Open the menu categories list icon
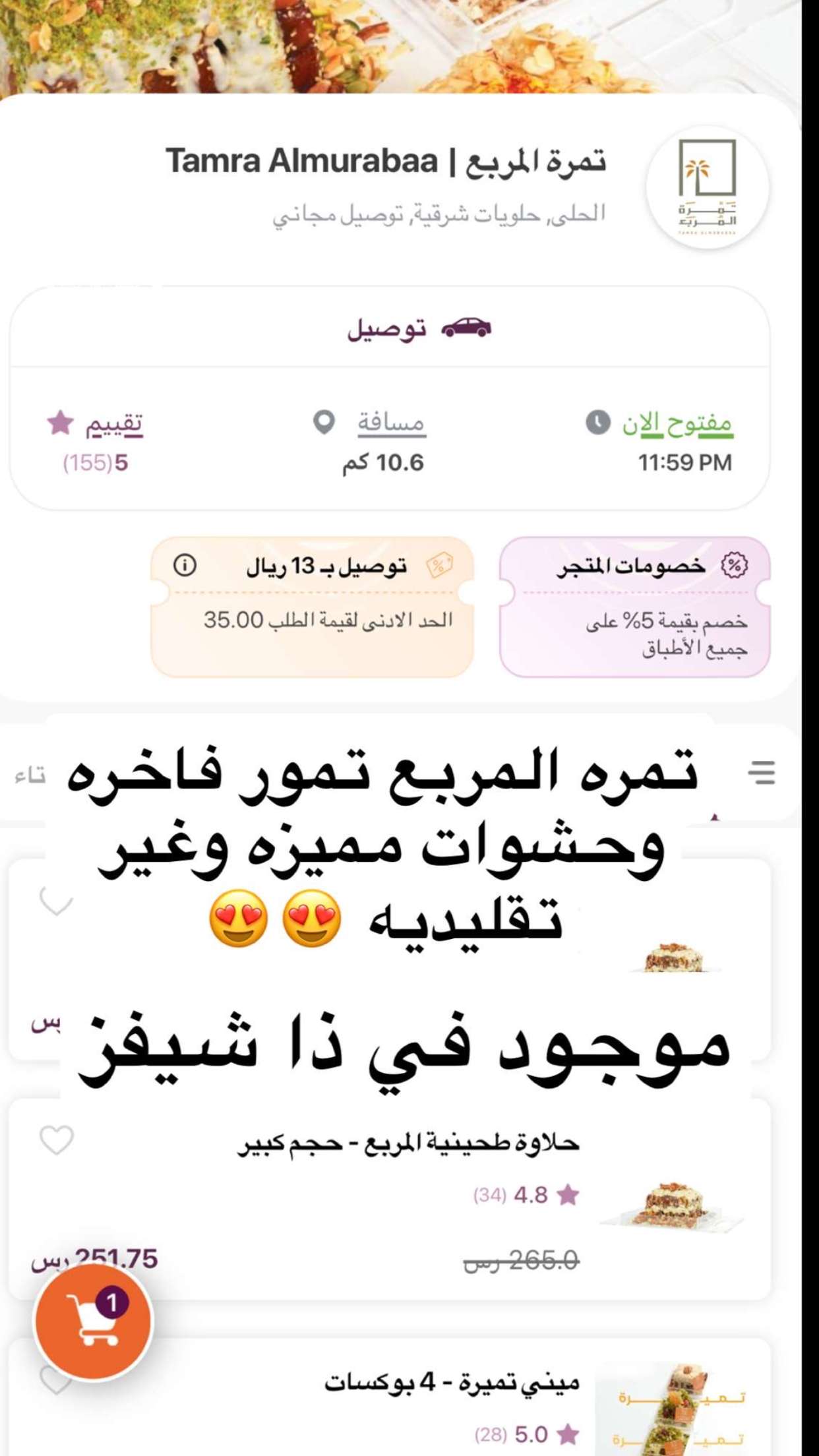The width and height of the screenshot is (819, 1456). pos(762,772)
